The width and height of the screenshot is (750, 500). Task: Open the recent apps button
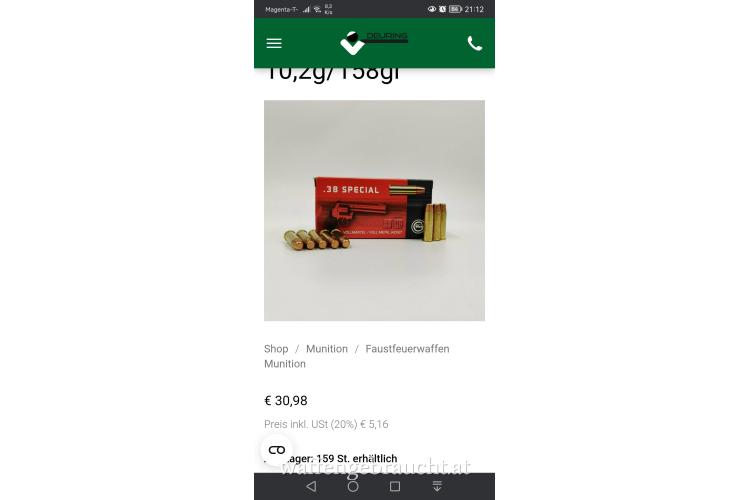coord(395,486)
